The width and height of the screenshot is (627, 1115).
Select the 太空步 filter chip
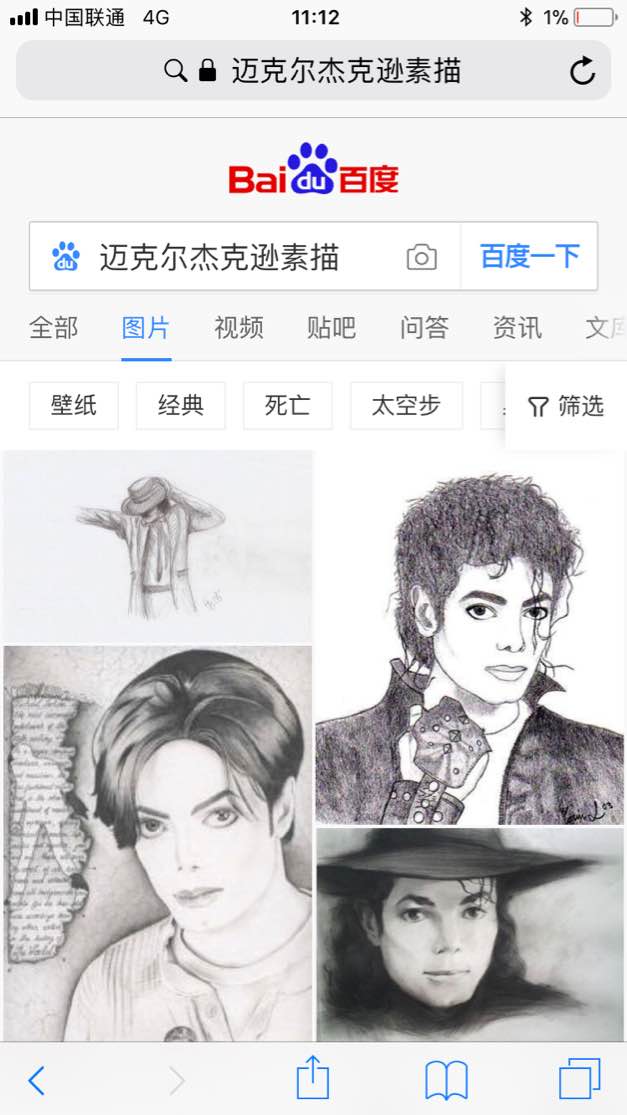pos(406,405)
